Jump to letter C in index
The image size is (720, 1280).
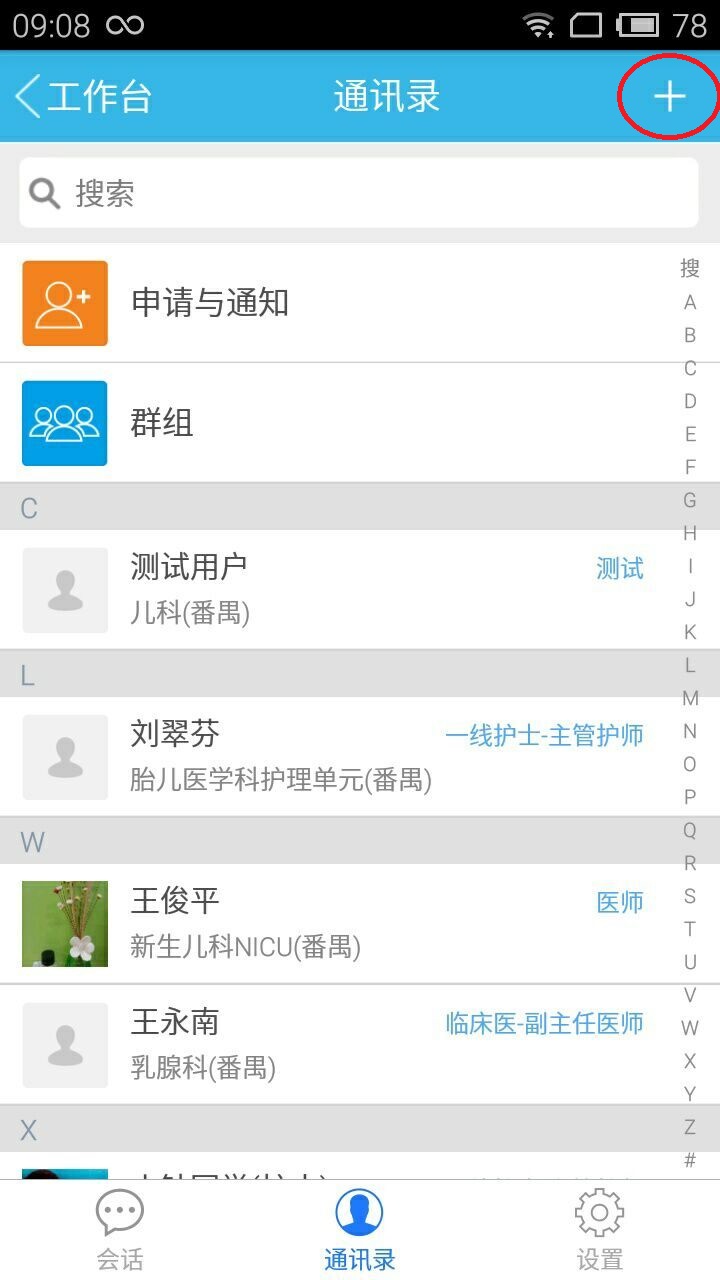690,368
